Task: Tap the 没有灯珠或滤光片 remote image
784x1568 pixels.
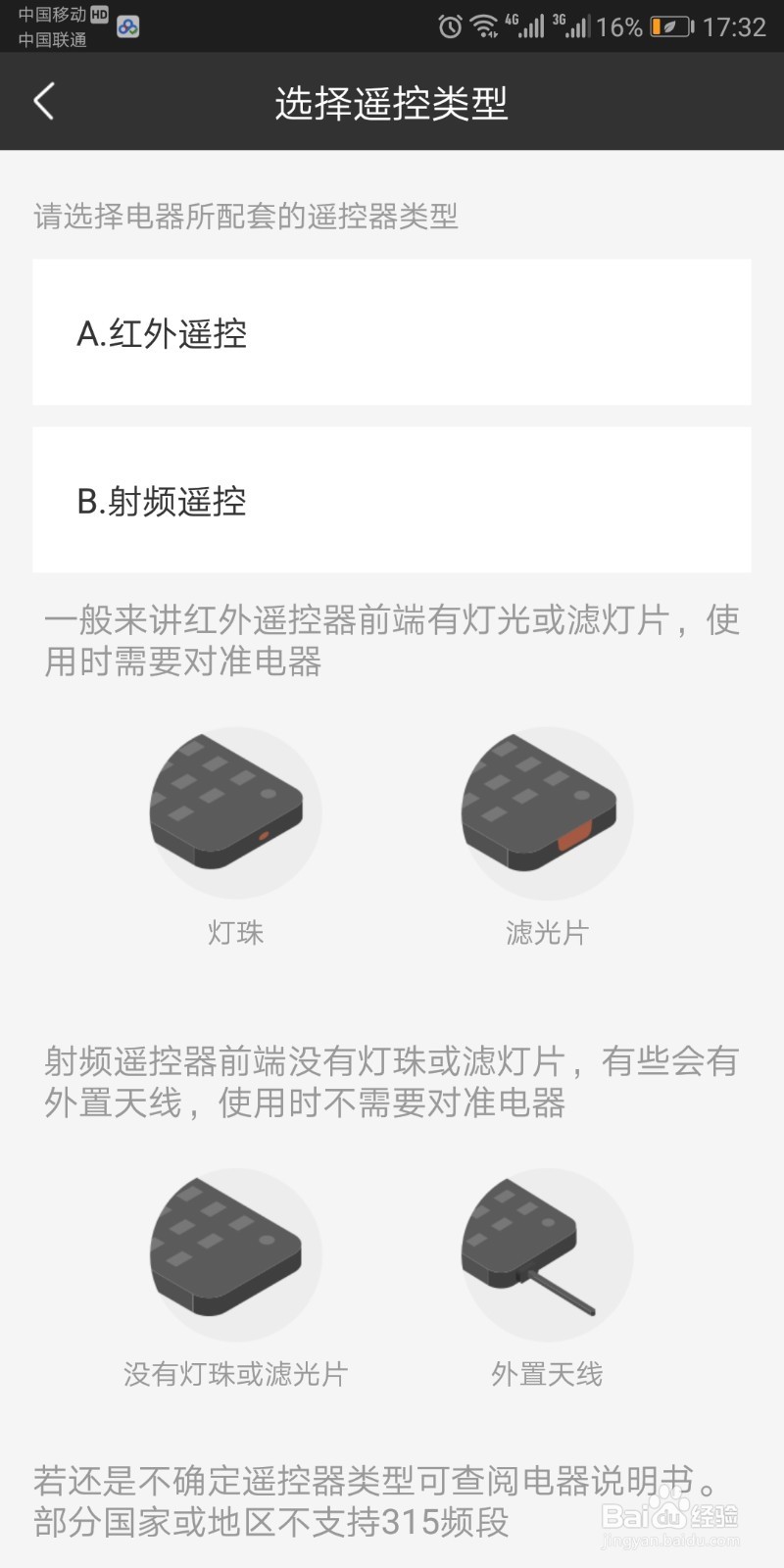Action: pyautogui.click(x=233, y=1254)
